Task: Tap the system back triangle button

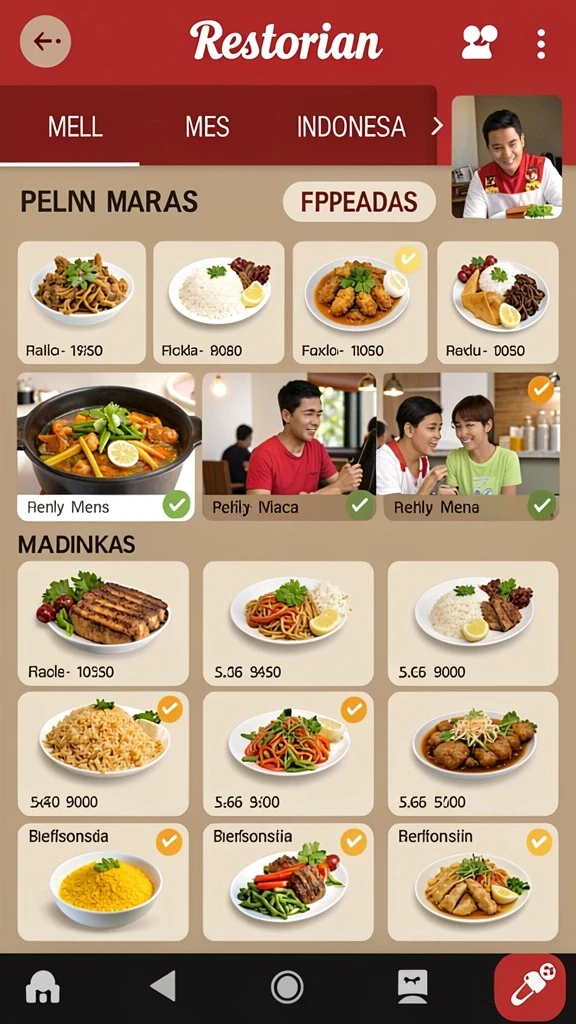Action: [x=163, y=986]
